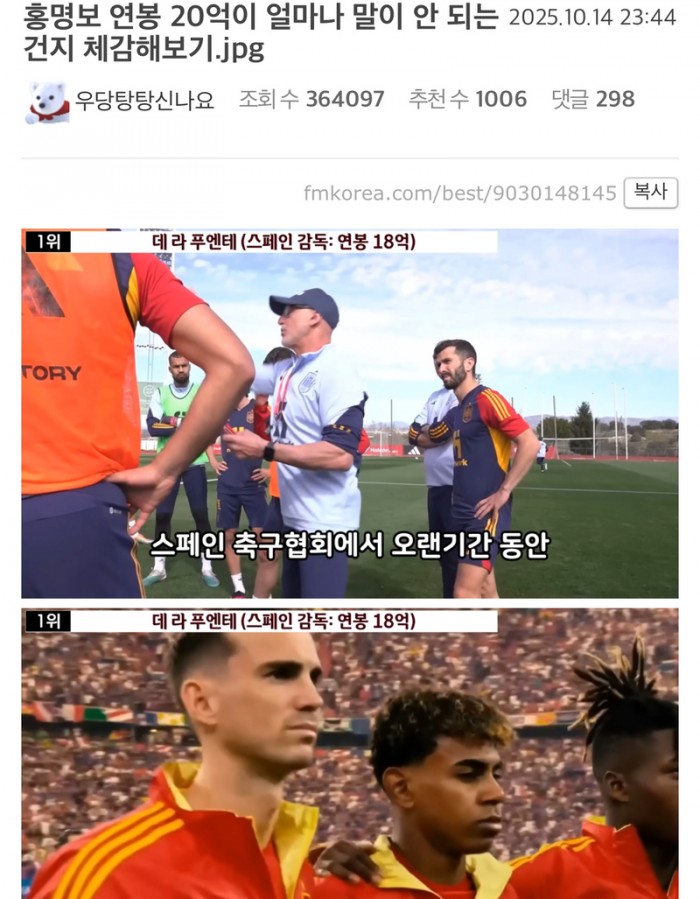Open the fmkorea.com/best/9030148145 post link
The image size is (700, 899).
[x=459, y=193]
